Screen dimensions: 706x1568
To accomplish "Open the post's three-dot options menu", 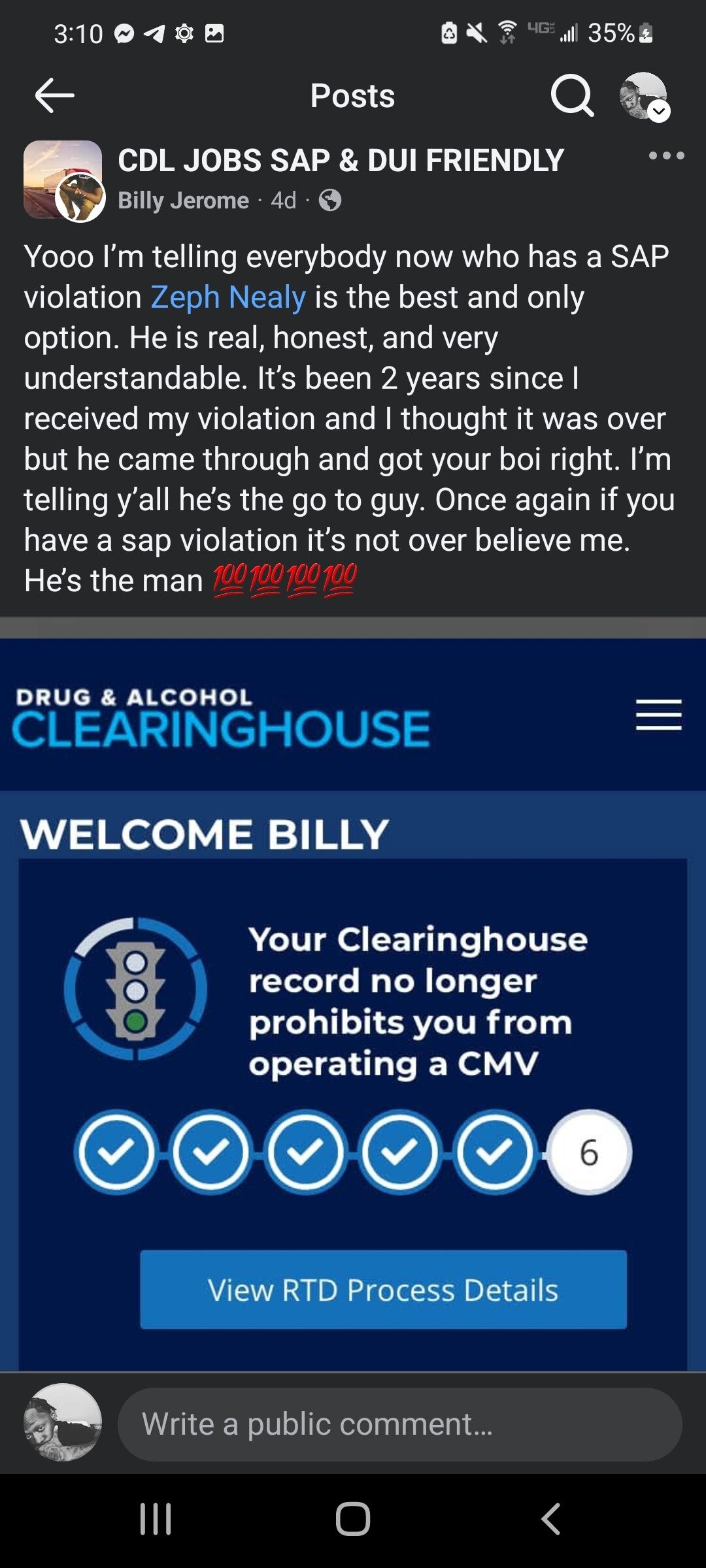I will click(x=666, y=155).
